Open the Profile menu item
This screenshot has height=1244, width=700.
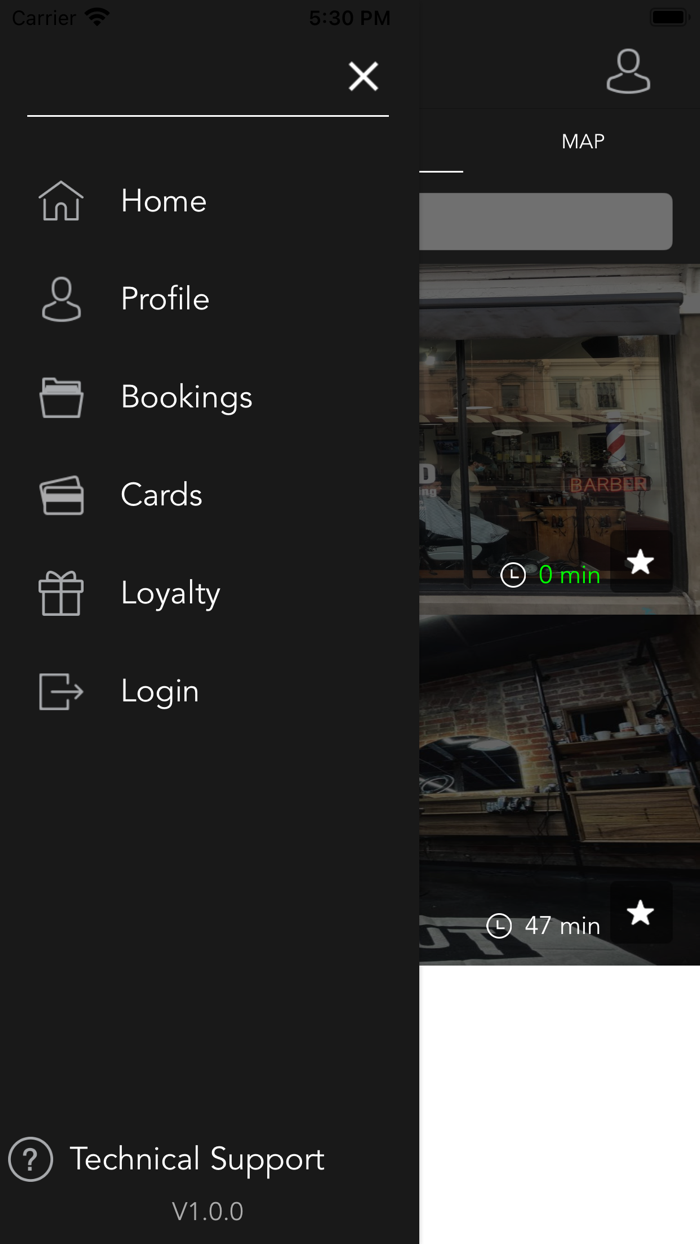point(164,299)
